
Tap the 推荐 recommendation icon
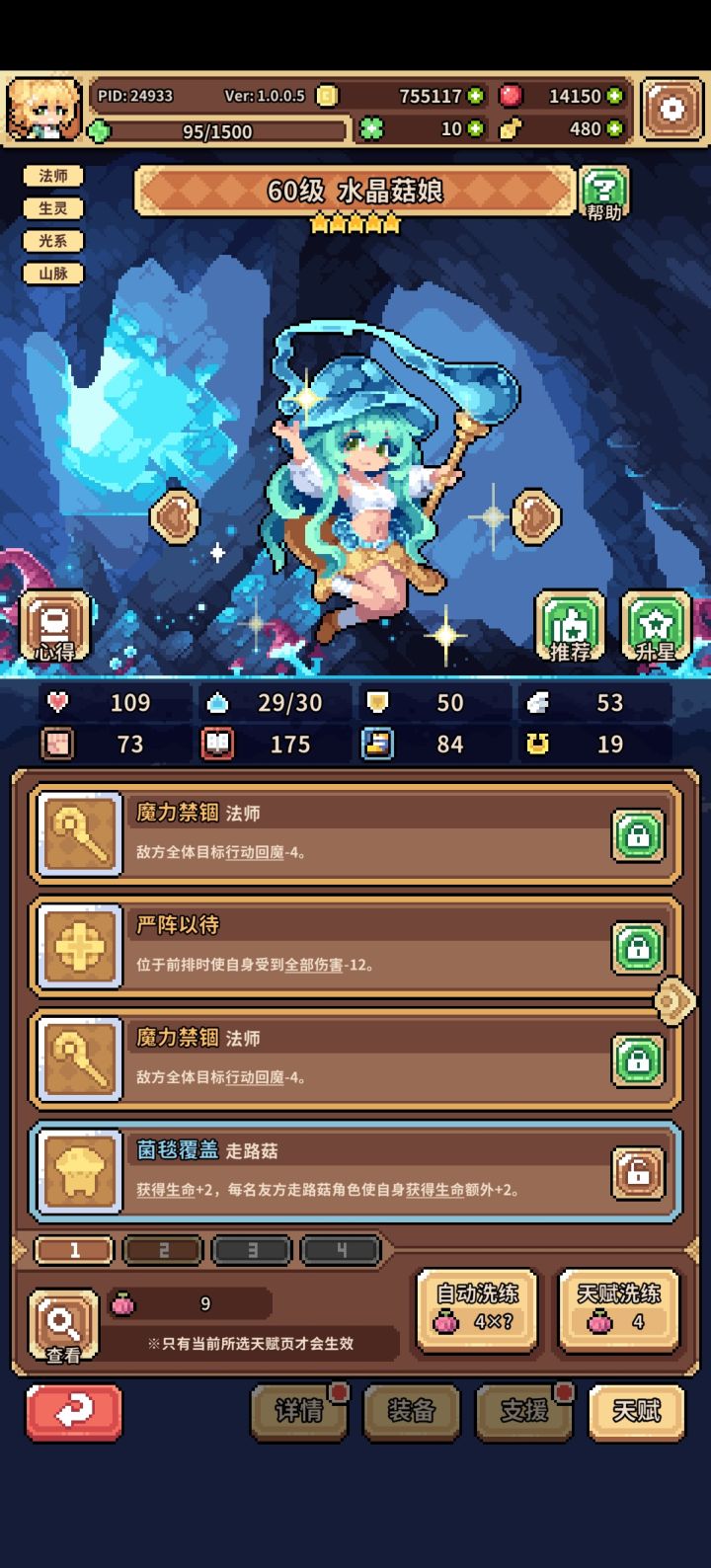[569, 628]
